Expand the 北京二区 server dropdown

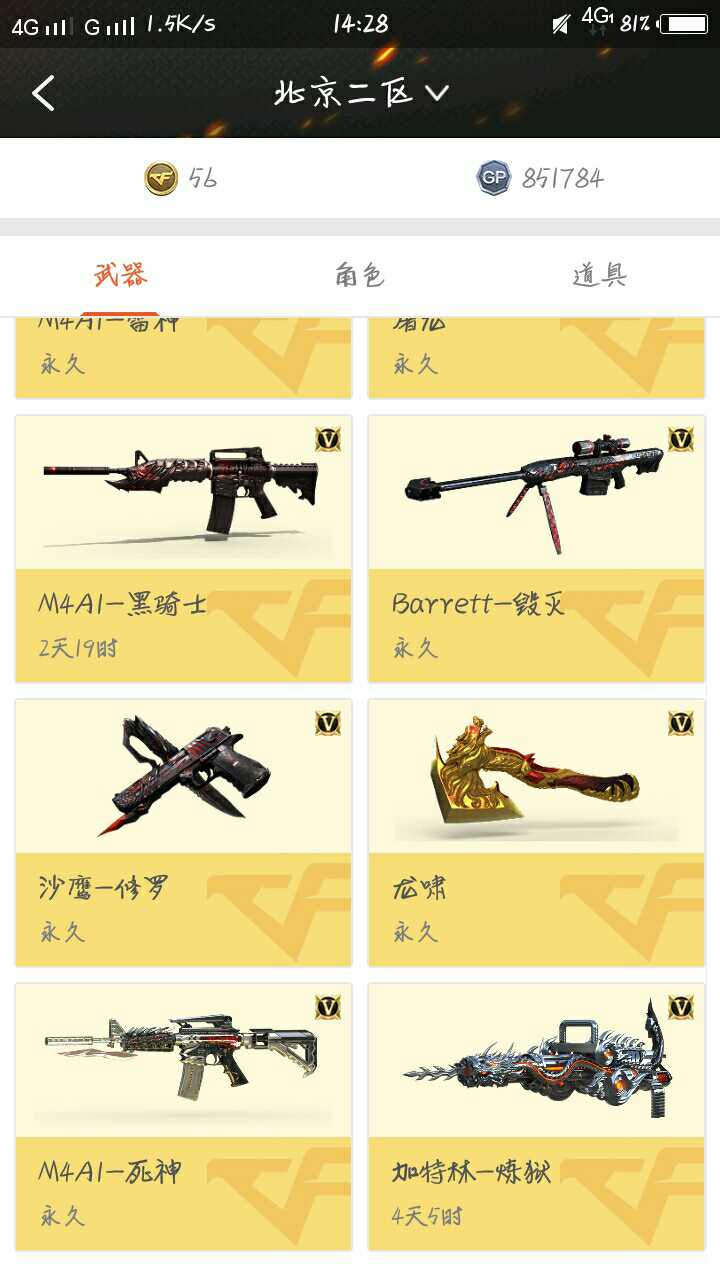pyautogui.click(x=361, y=94)
